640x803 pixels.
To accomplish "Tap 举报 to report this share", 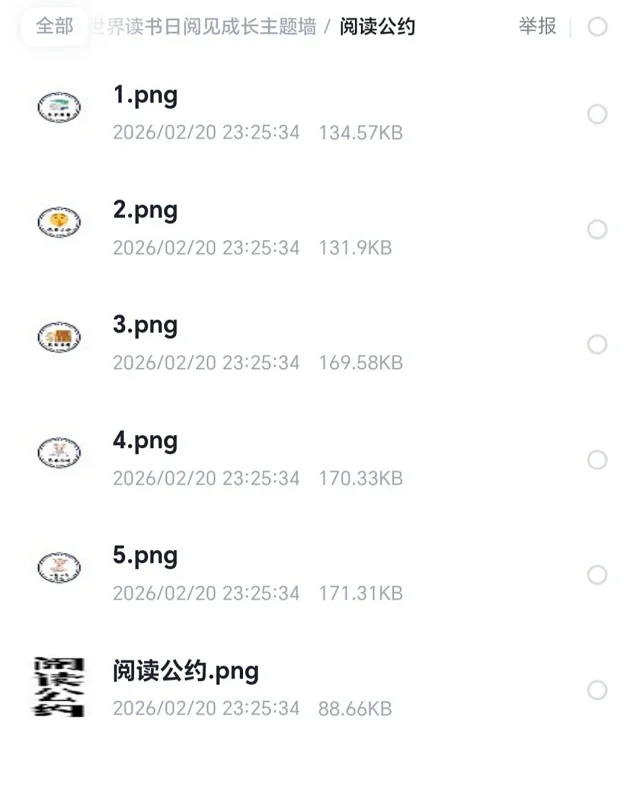I will 537,27.
